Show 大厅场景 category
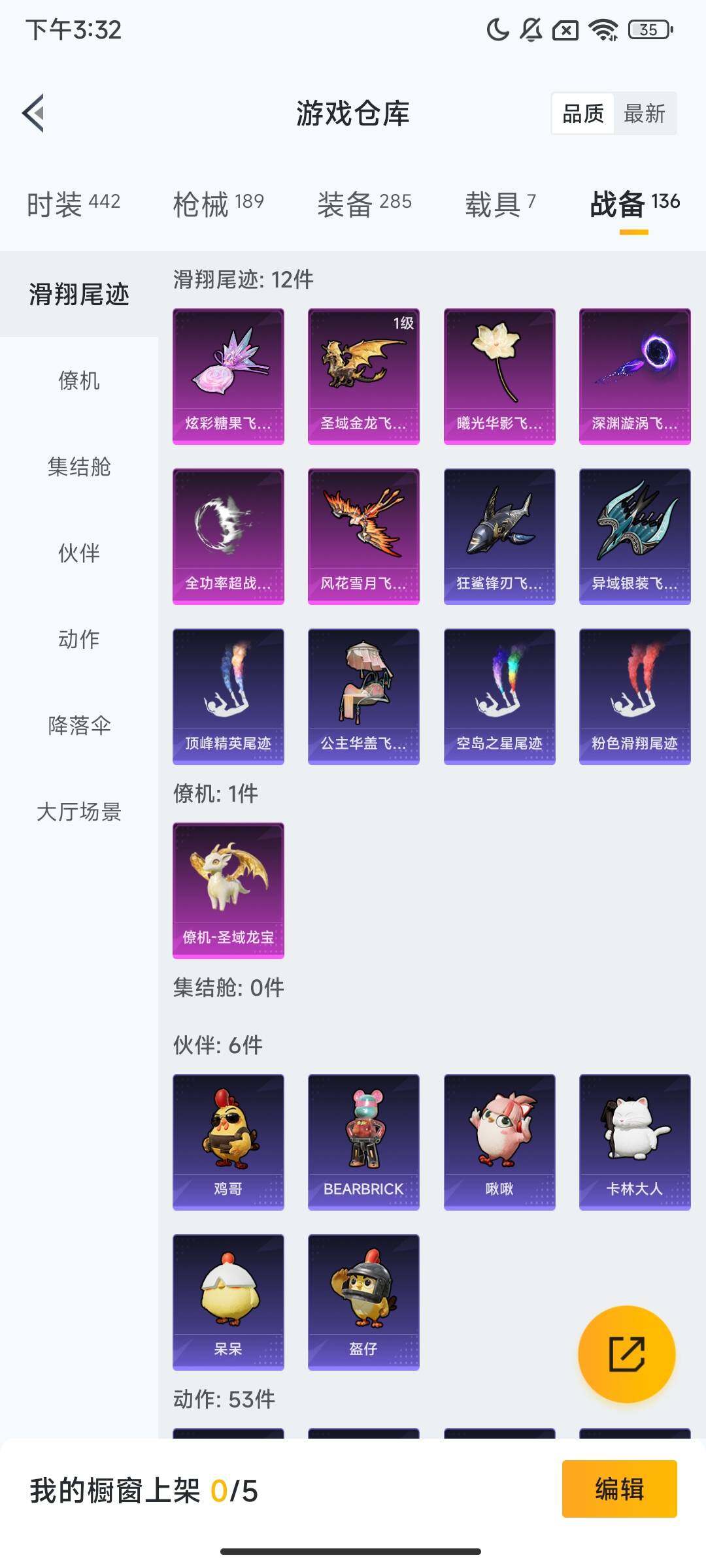Image resolution: width=706 pixels, height=1568 pixels. [79, 811]
